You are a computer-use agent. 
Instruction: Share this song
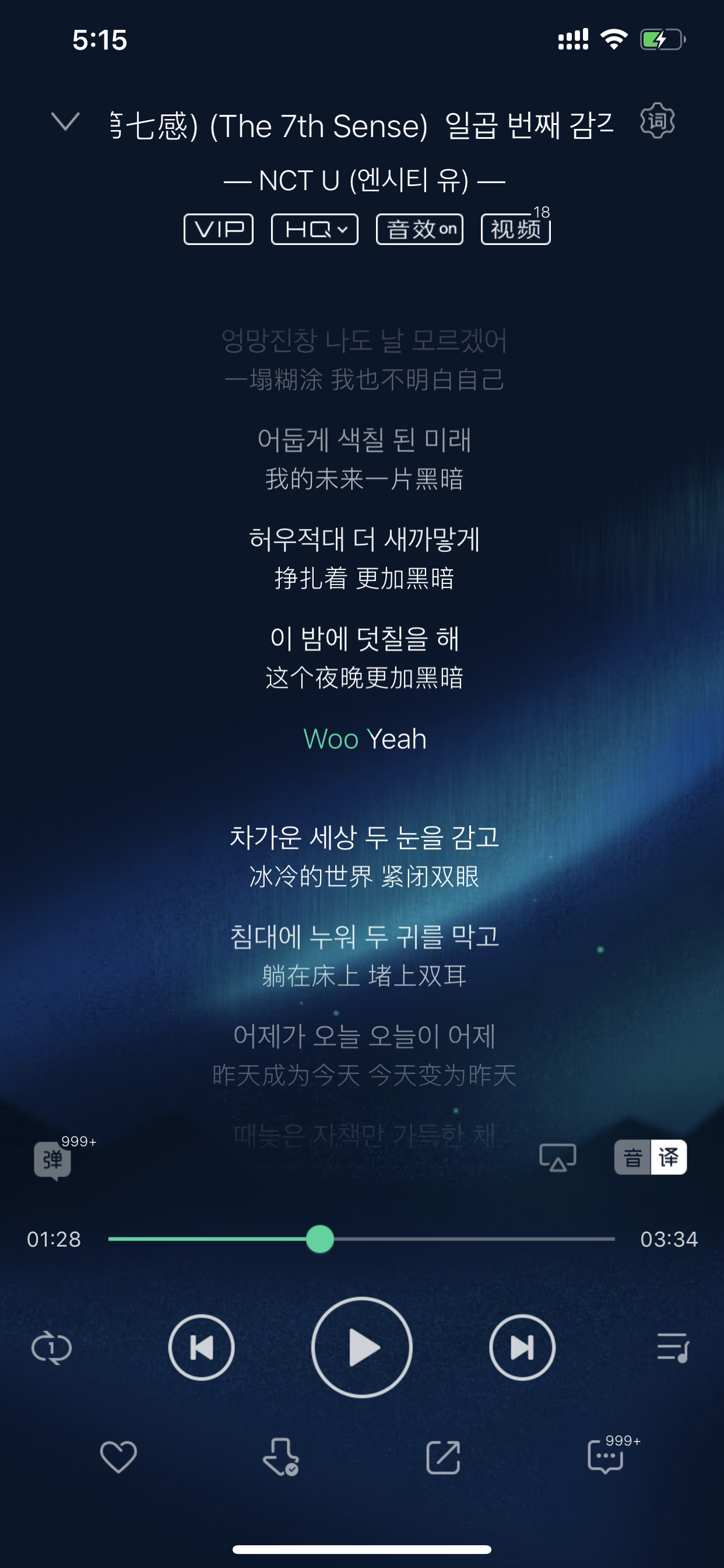coord(443,1457)
